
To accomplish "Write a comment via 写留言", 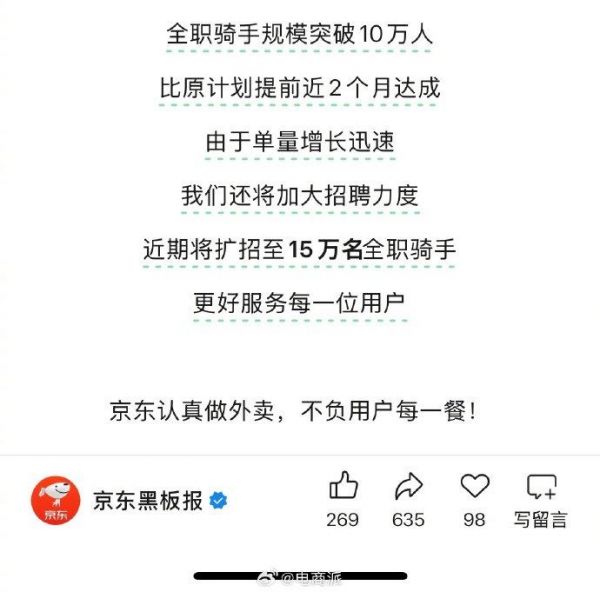I will point(541,488).
